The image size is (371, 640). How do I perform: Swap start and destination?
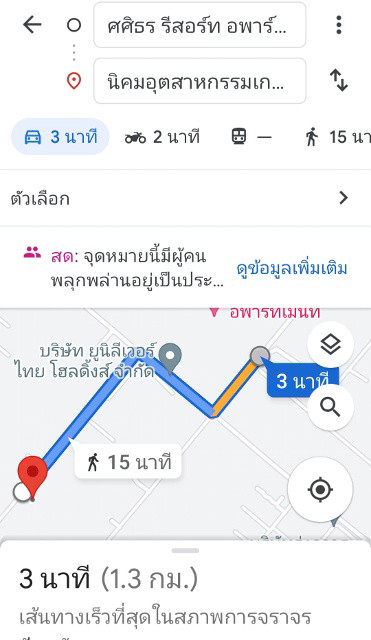(339, 80)
